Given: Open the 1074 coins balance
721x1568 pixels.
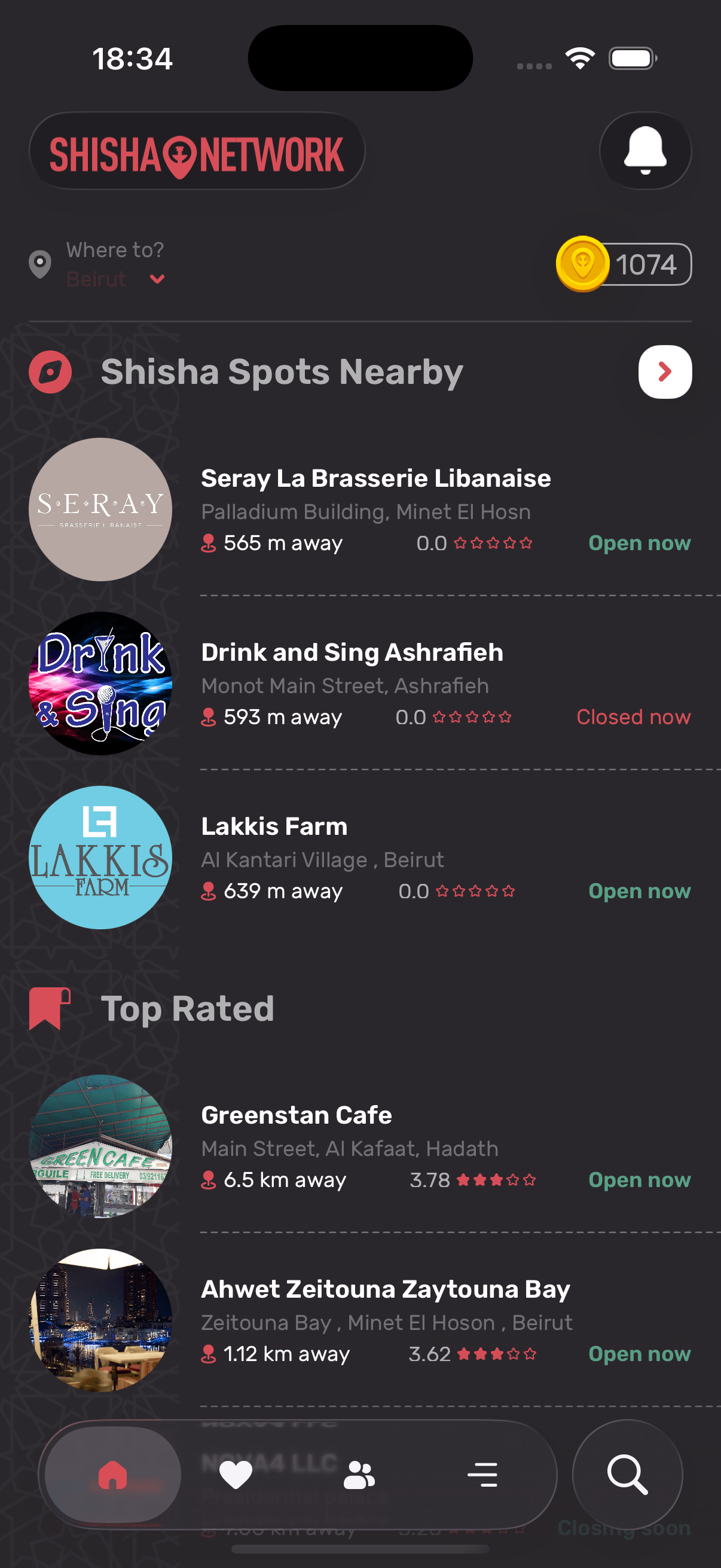Looking at the screenshot, I should pos(624,264).
